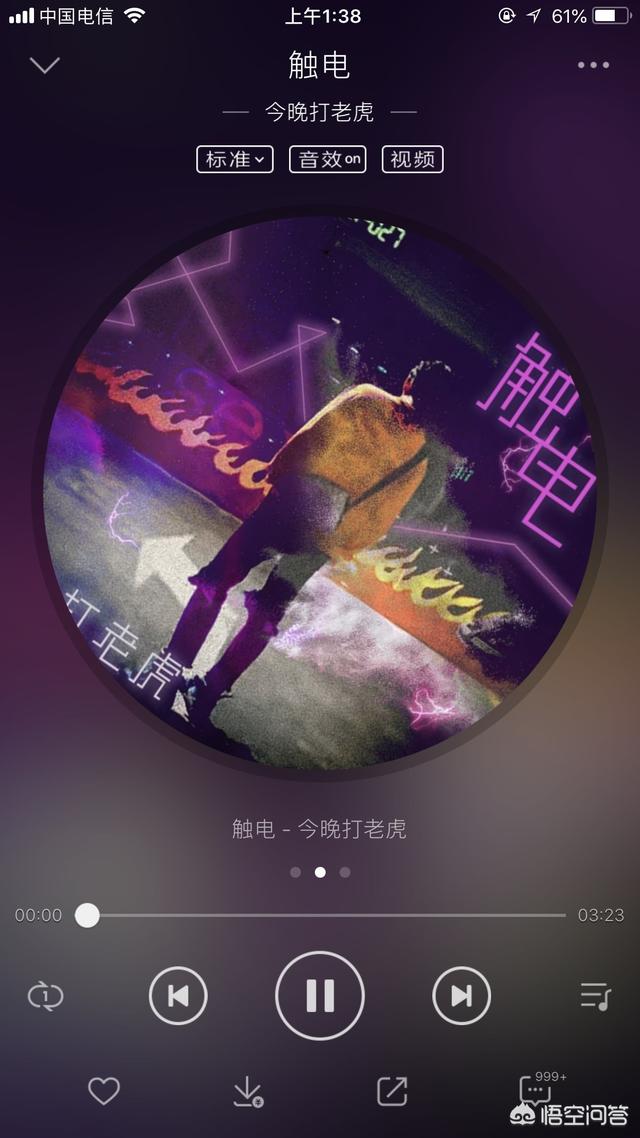This screenshot has width=640, height=1138.
Task: Download the song 触电
Action: 247,1091
